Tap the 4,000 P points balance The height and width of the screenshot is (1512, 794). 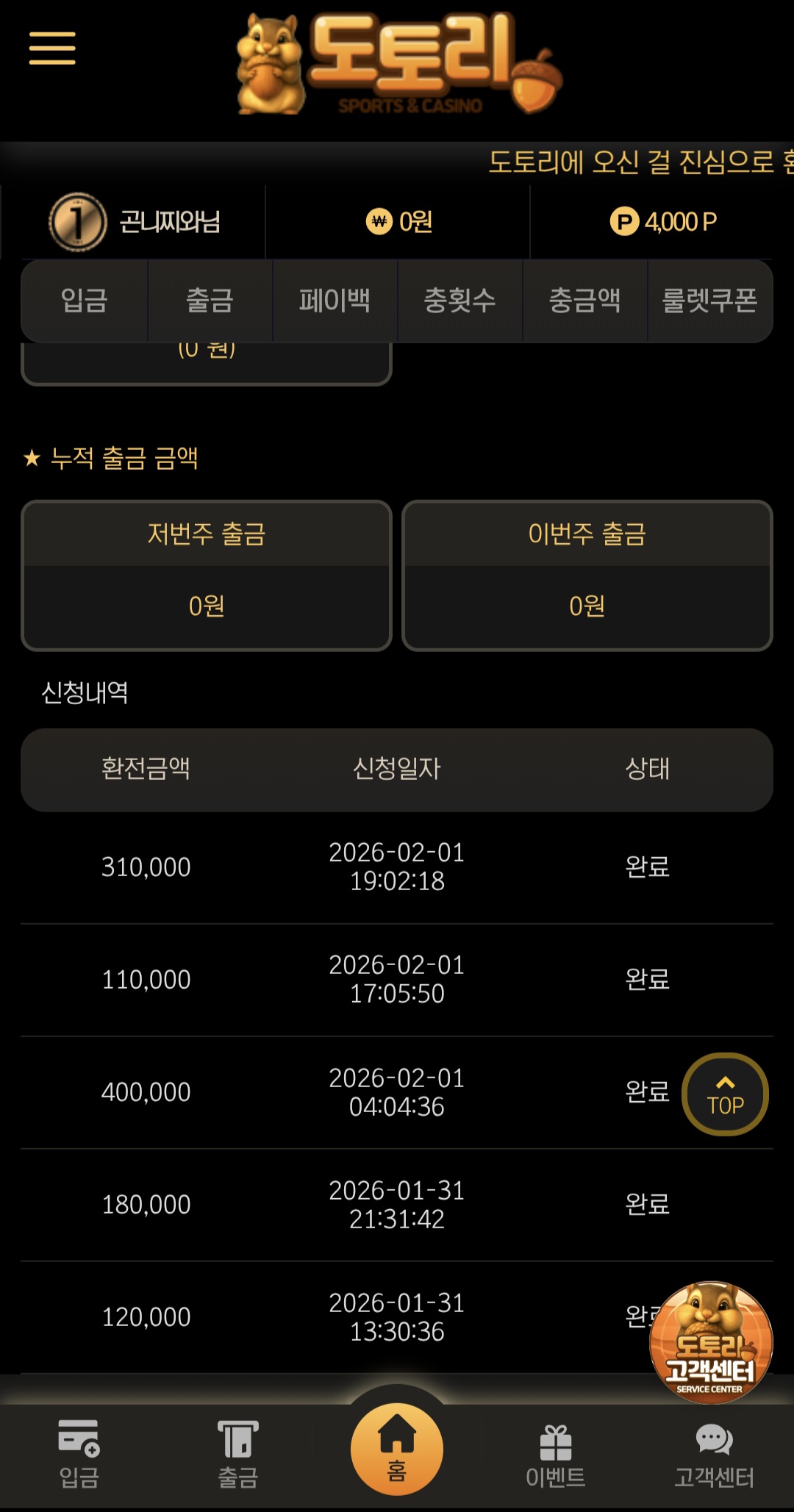coord(663,222)
